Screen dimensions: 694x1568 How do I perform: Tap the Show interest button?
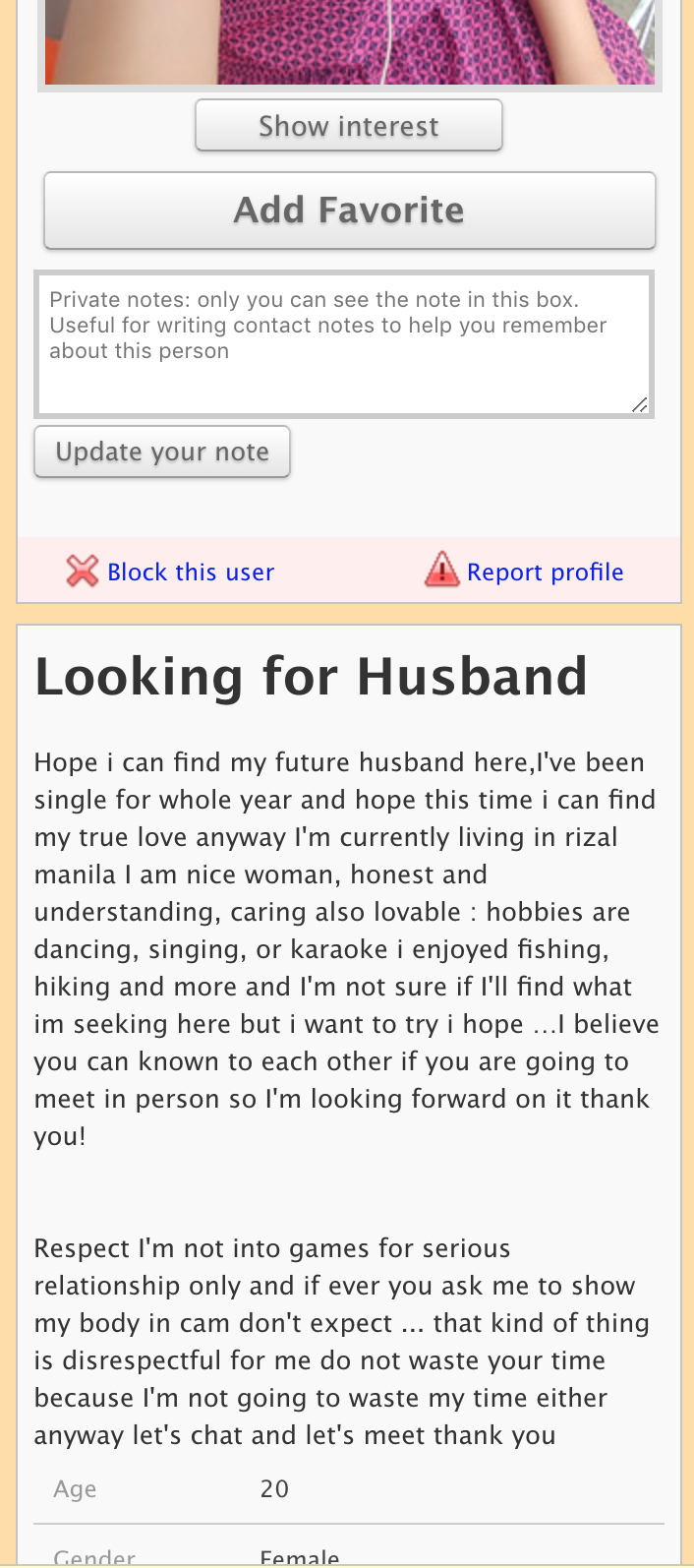coord(349,125)
